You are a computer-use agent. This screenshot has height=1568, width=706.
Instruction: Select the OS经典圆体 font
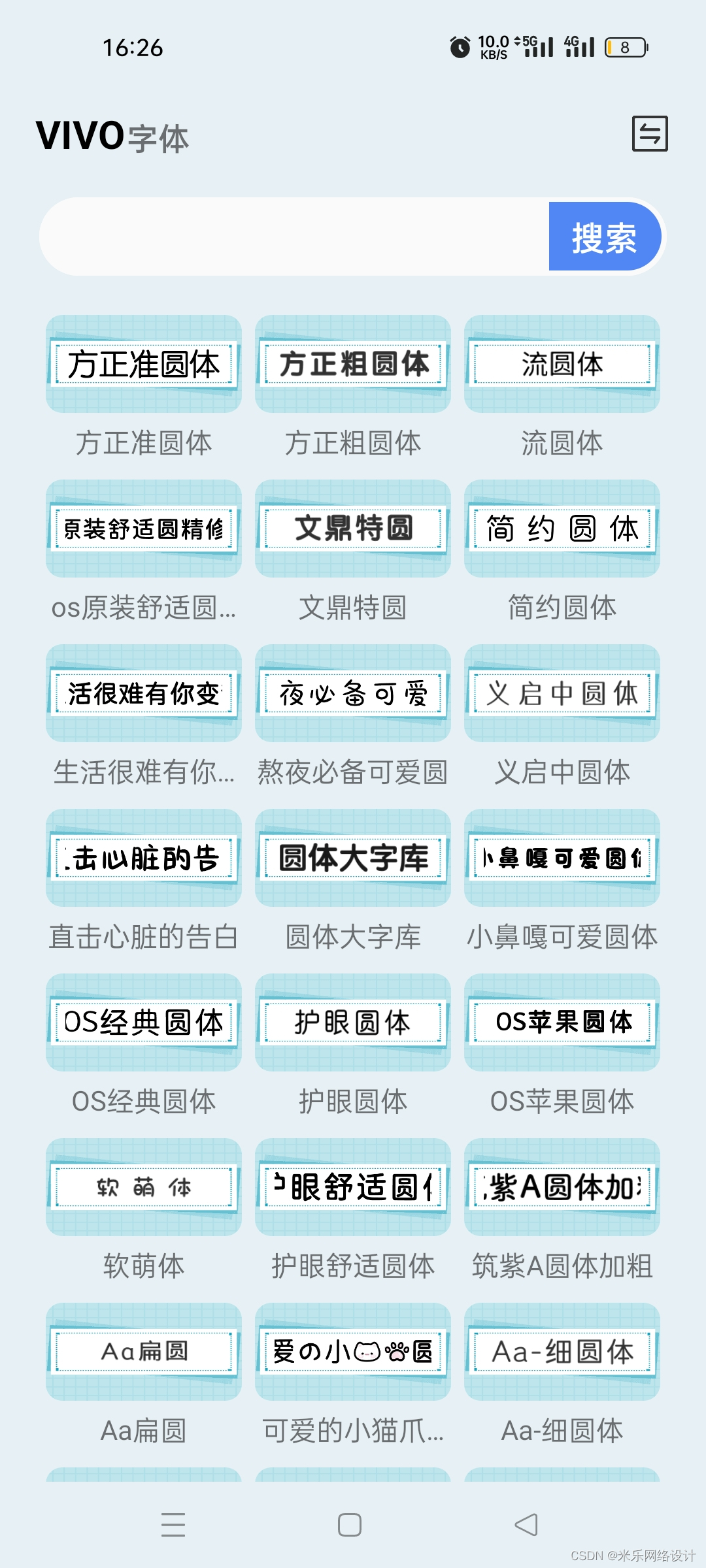pyautogui.click(x=144, y=1023)
